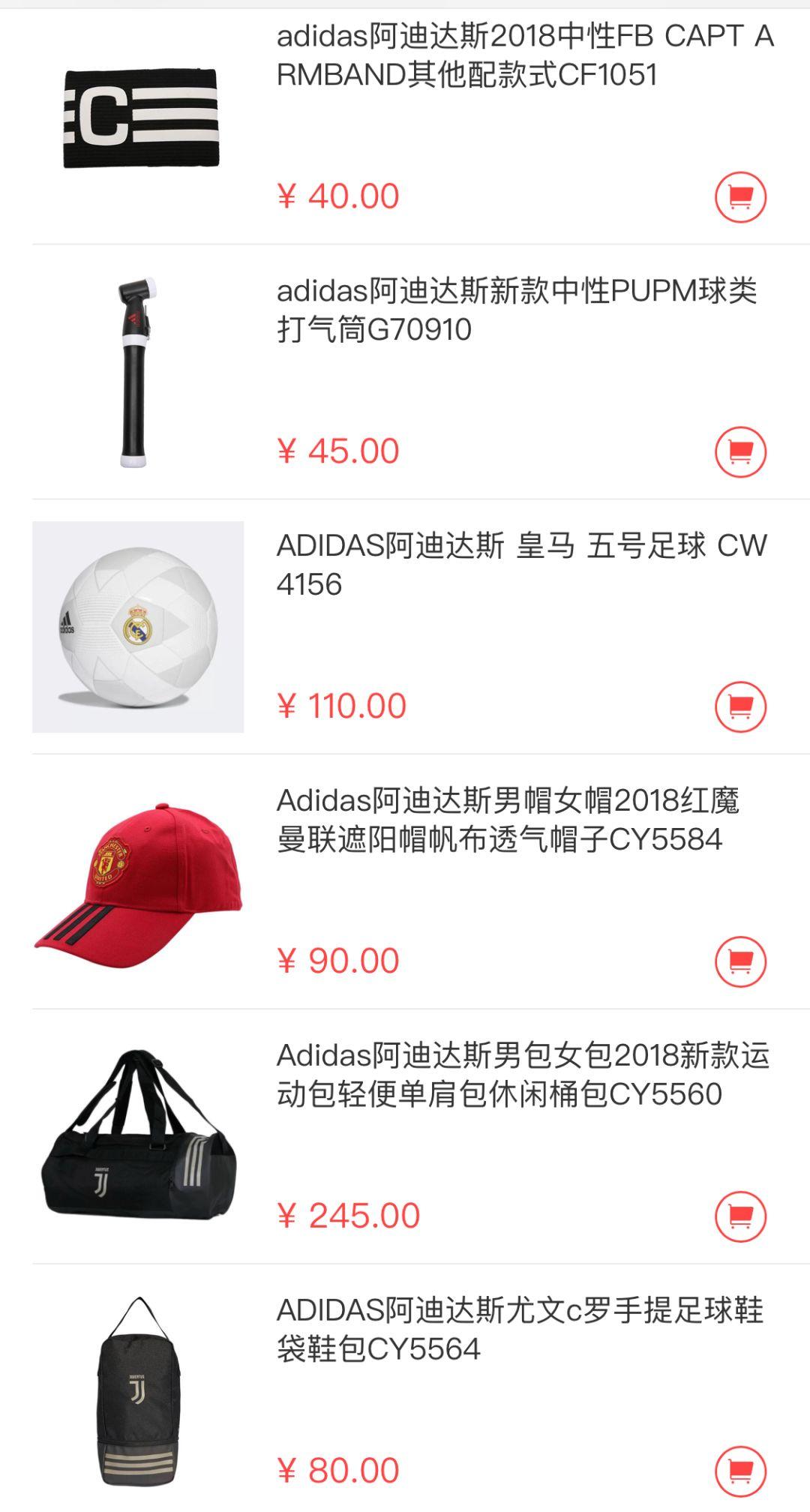810x1512 pixels.
Task: Add the CY5564 shoe bag to cart
Action: (740, 1471)
